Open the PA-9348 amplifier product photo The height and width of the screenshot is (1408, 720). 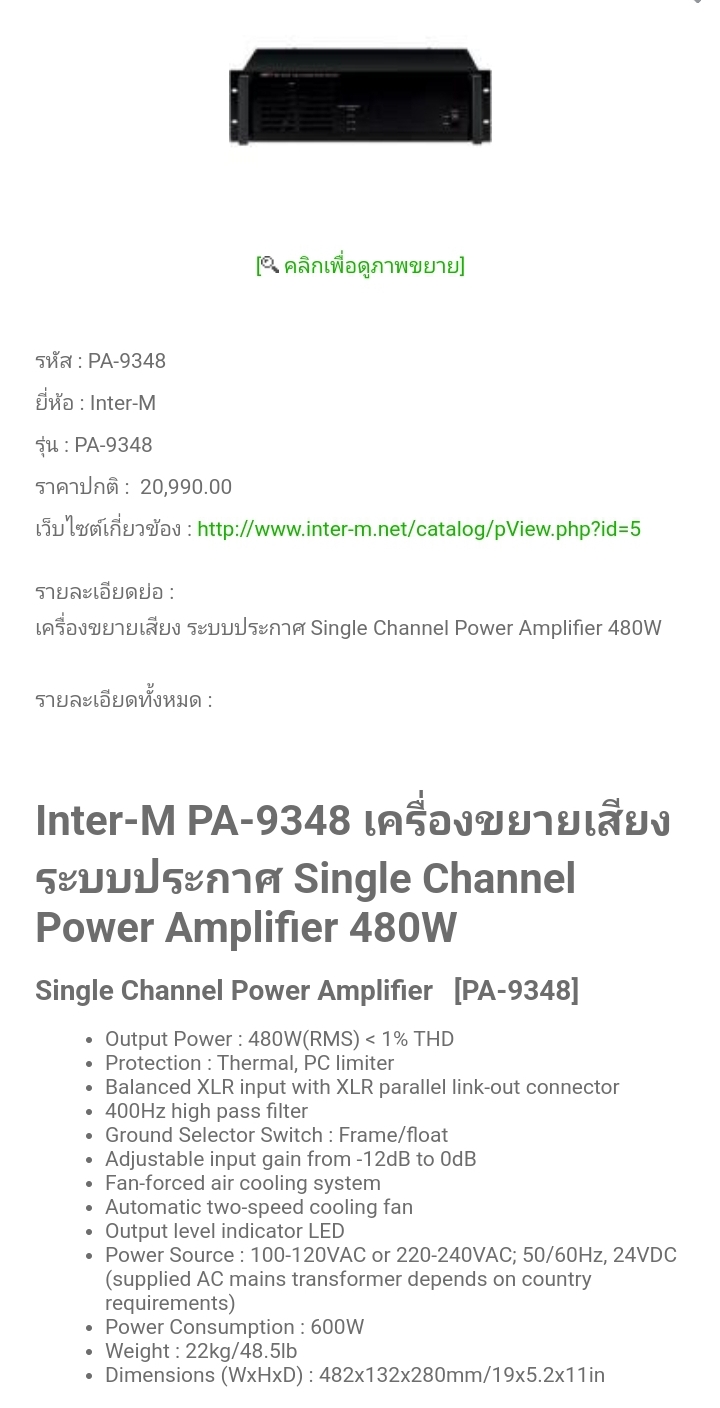click(360, 96)
